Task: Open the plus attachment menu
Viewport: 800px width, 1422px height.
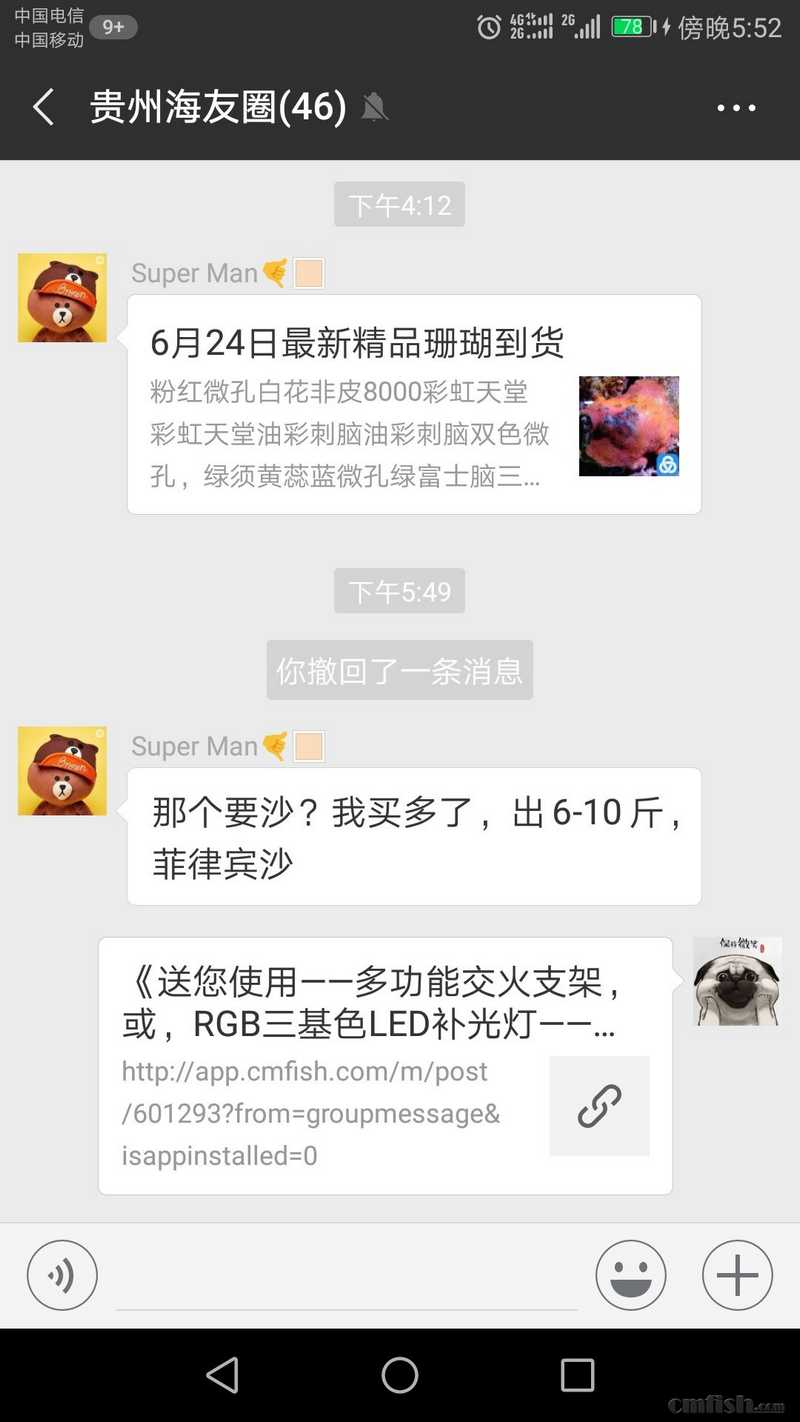Action: [x=737, y=1275]
